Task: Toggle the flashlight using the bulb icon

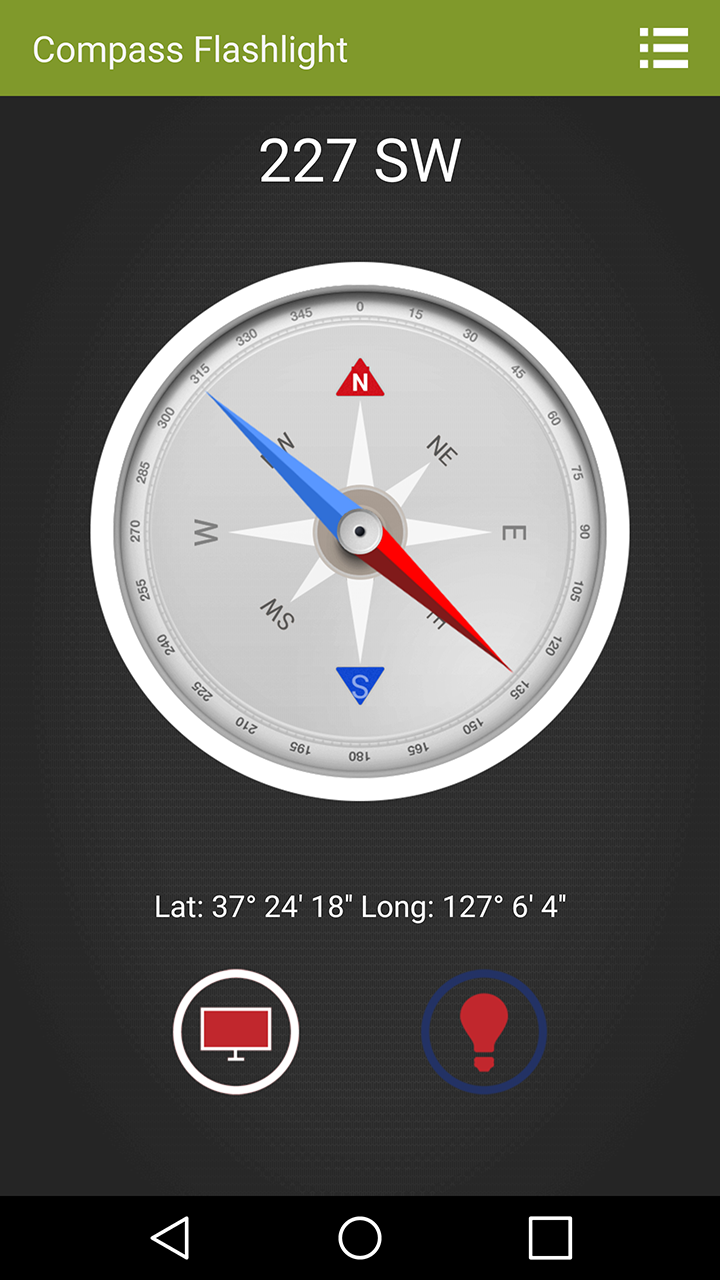Action: tap(484, 1030)
